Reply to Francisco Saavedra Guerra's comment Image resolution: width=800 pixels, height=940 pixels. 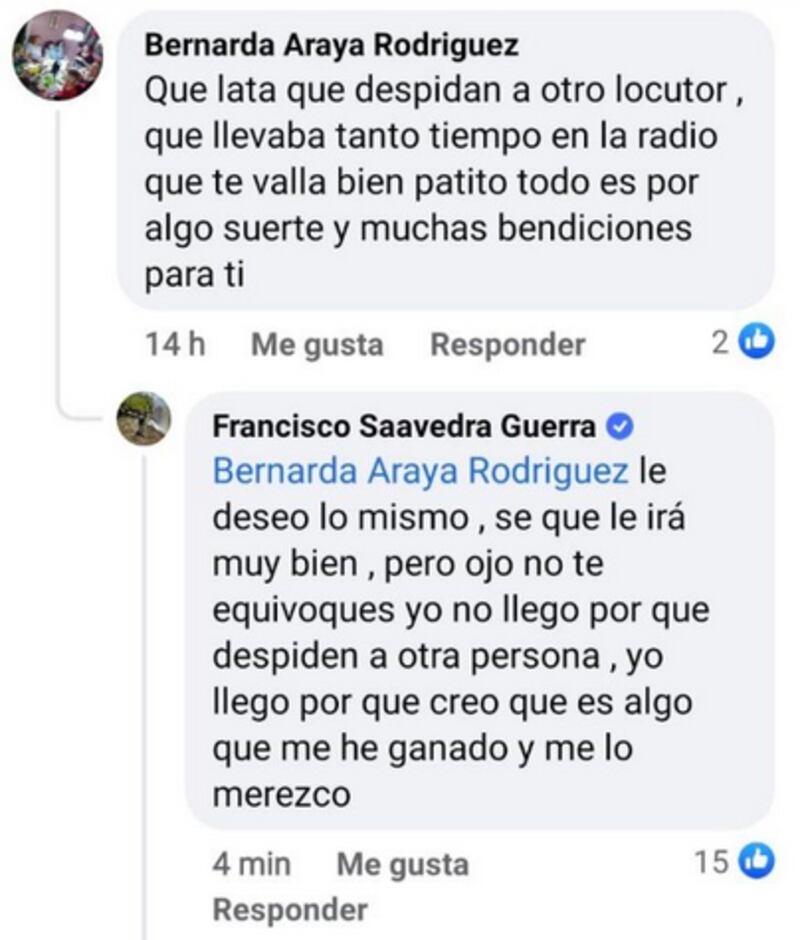(x=290, y=910)
